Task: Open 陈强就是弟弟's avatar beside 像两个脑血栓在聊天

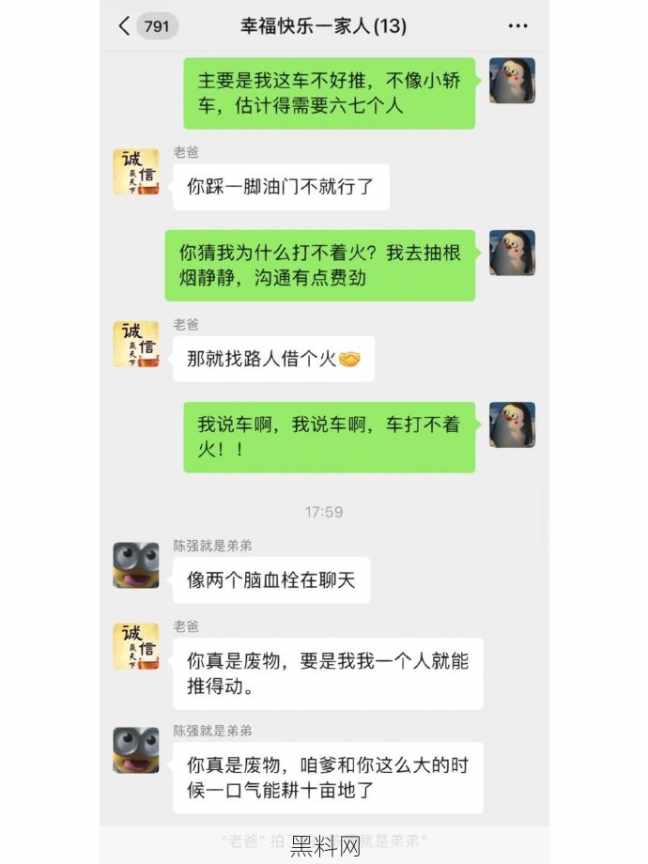Action: pyautogui.click(x=136, y=565)
